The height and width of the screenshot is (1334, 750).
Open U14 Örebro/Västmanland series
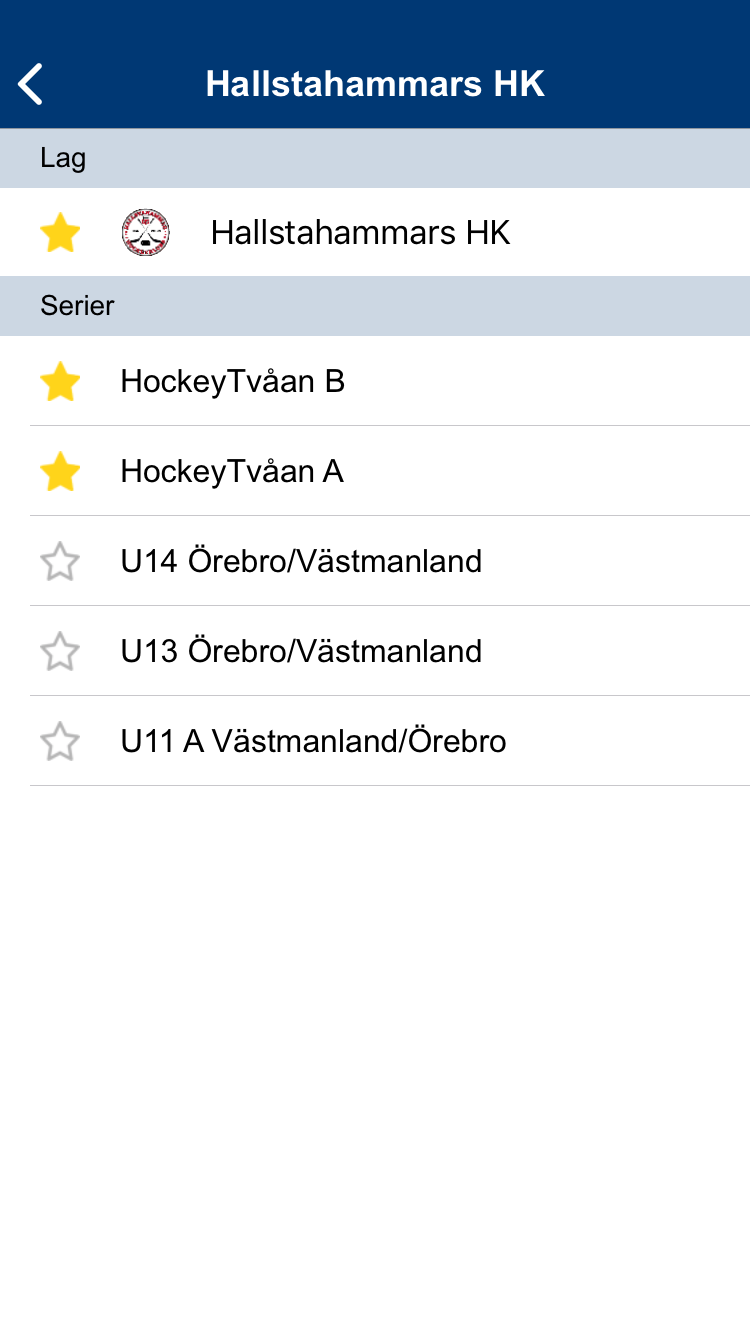pos(375,561)
